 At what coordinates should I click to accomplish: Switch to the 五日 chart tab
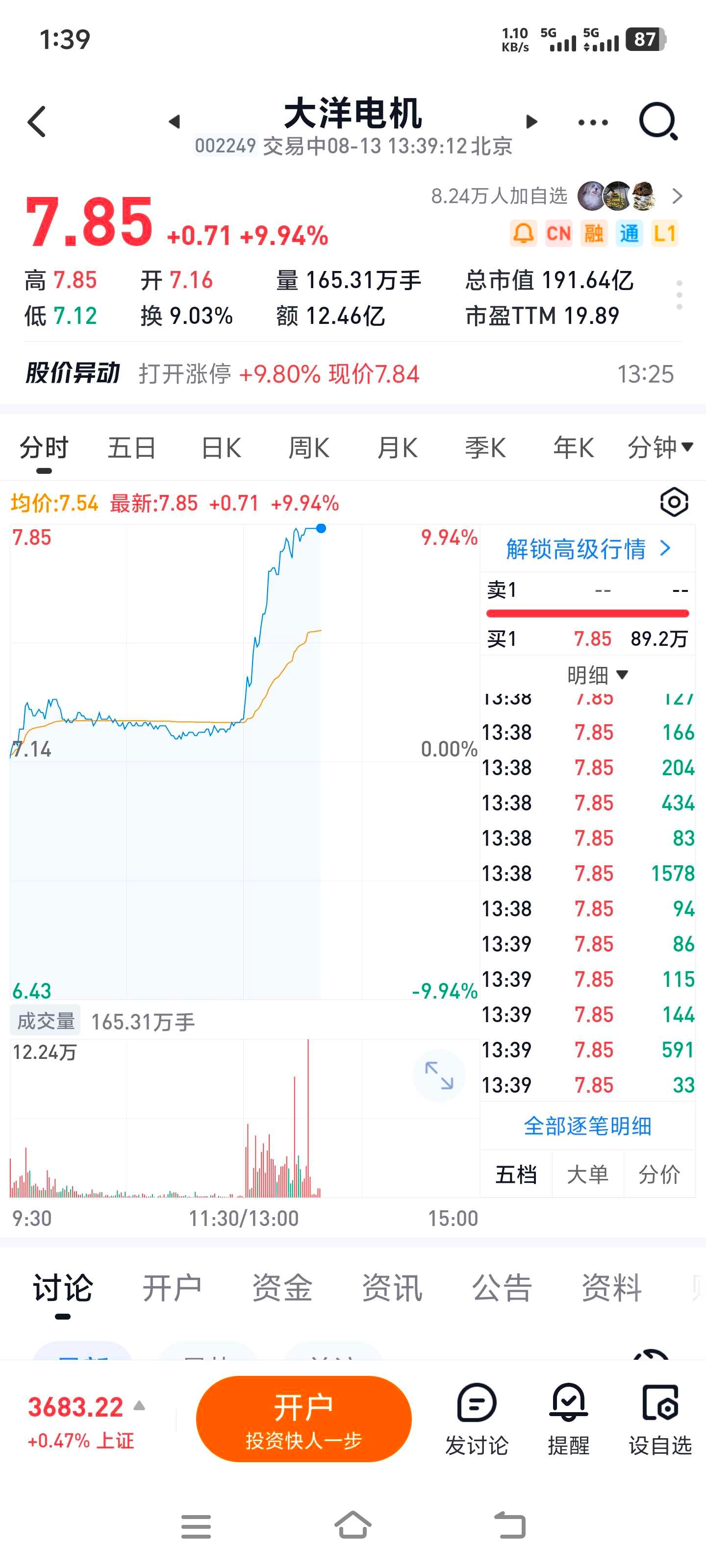(x=131, y=448)
